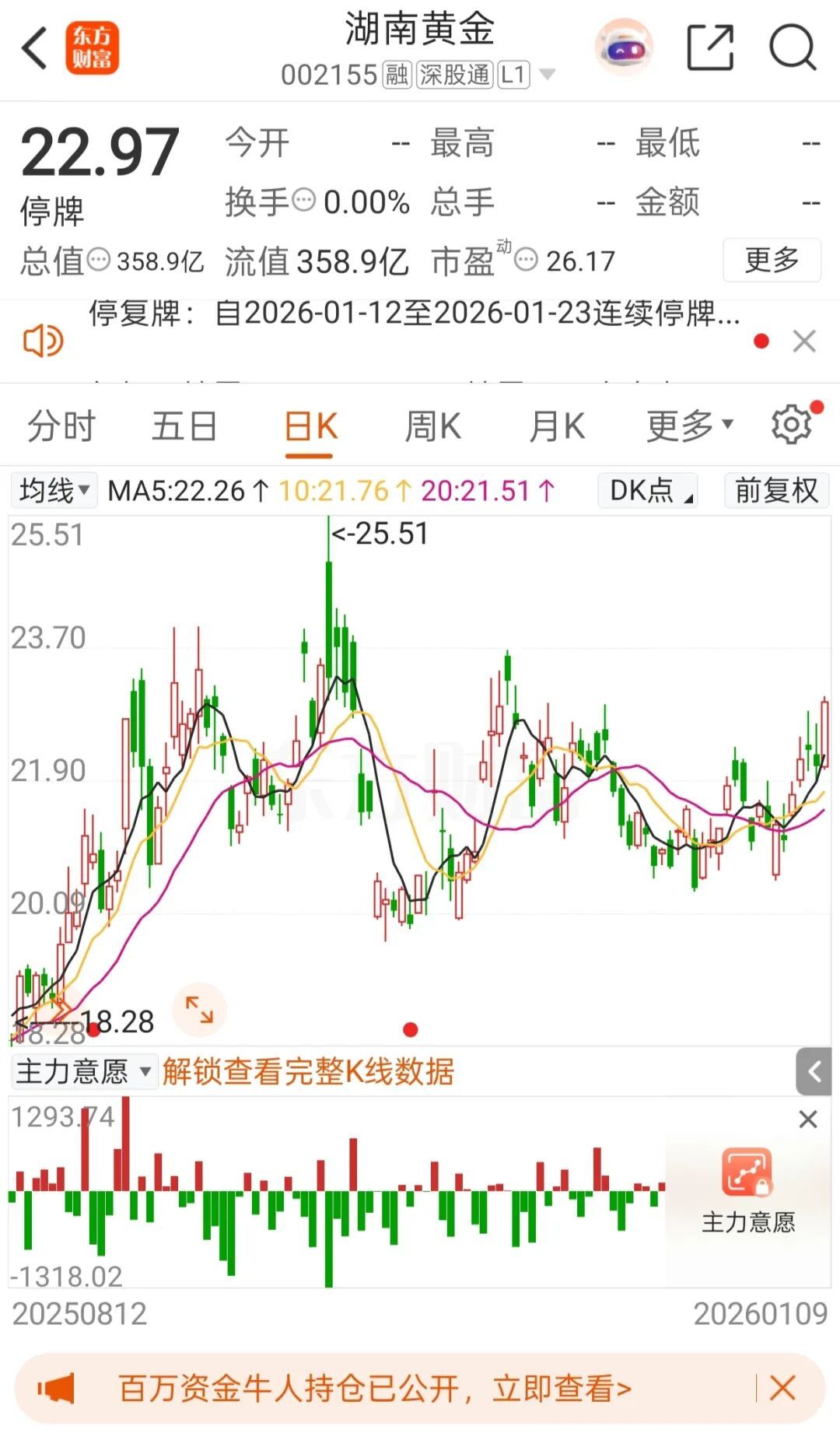Toggle 前复权 price adjustment mode
This screenshot has width=840, height=1433.
(775, 490)
